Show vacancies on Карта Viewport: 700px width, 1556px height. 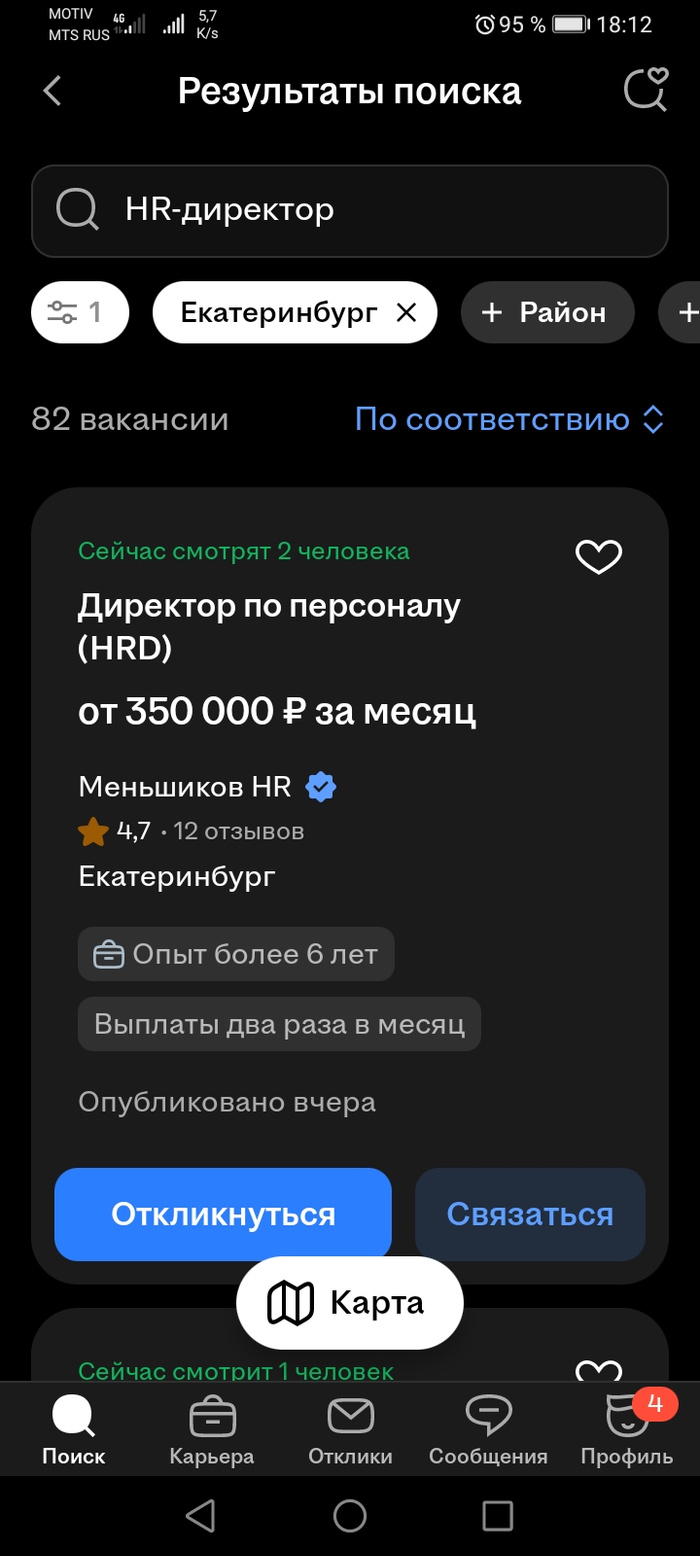tap(349, 1302)
